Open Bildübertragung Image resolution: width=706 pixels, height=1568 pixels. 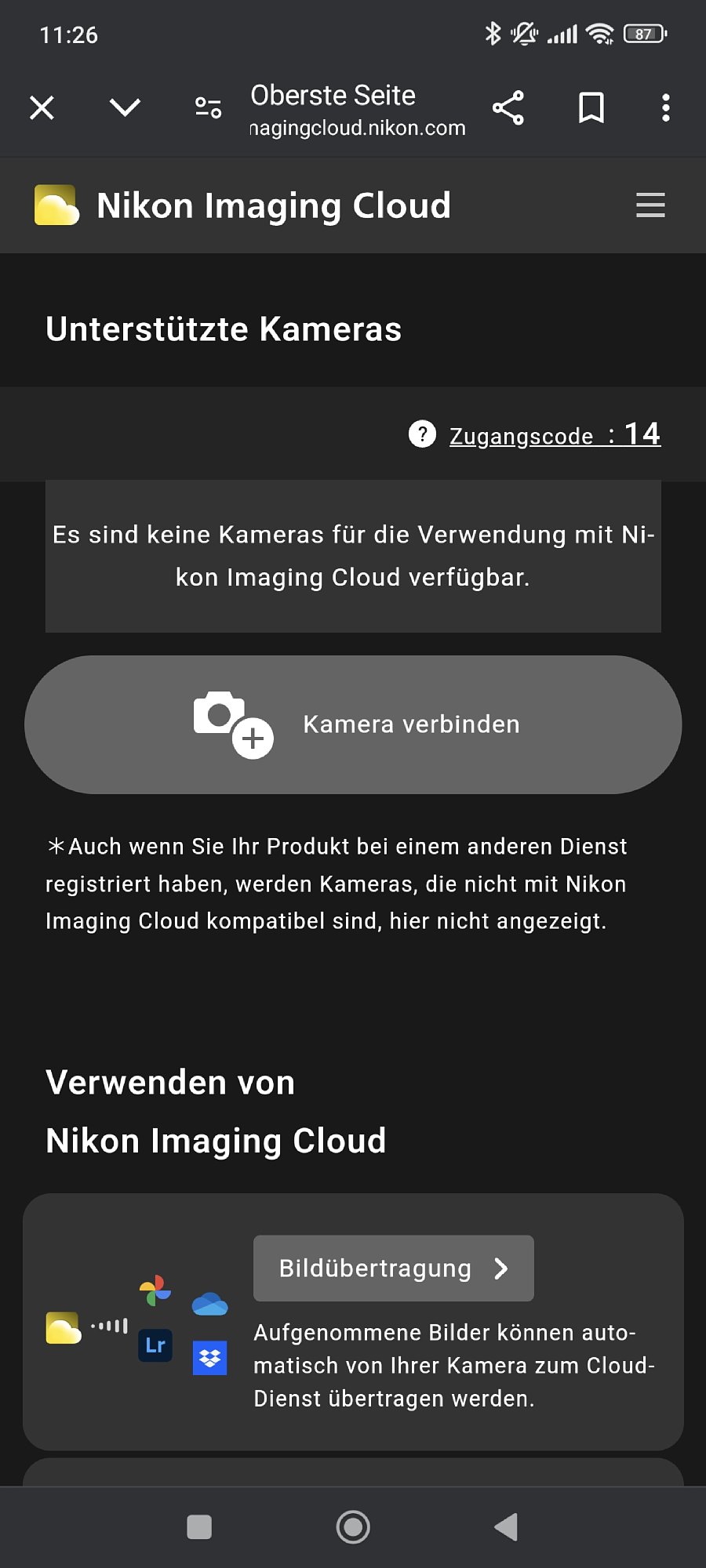(x=393, y=1268)
